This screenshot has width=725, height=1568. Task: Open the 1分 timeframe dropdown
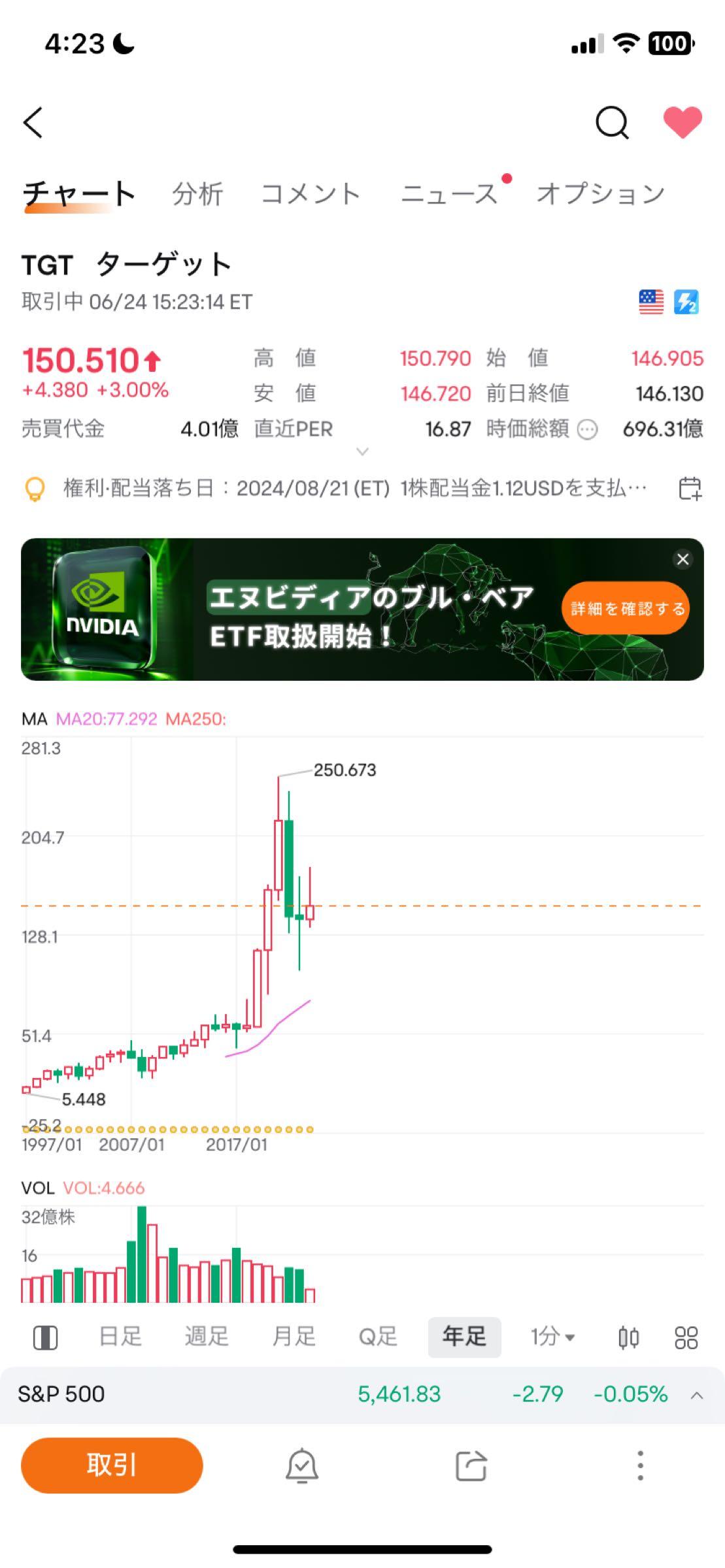point(551,1337)
